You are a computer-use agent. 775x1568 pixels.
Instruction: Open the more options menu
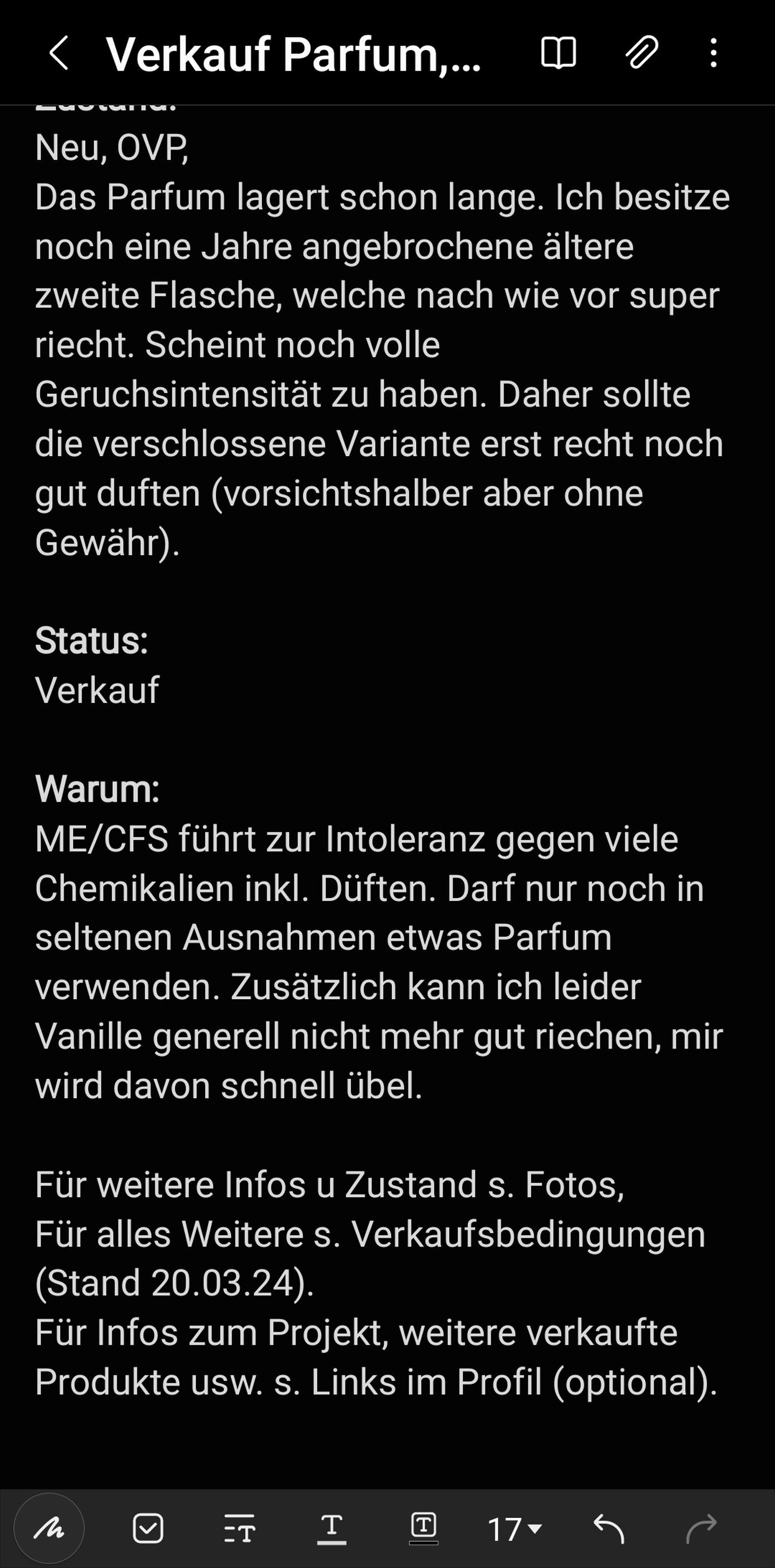[x=713, y=53]
